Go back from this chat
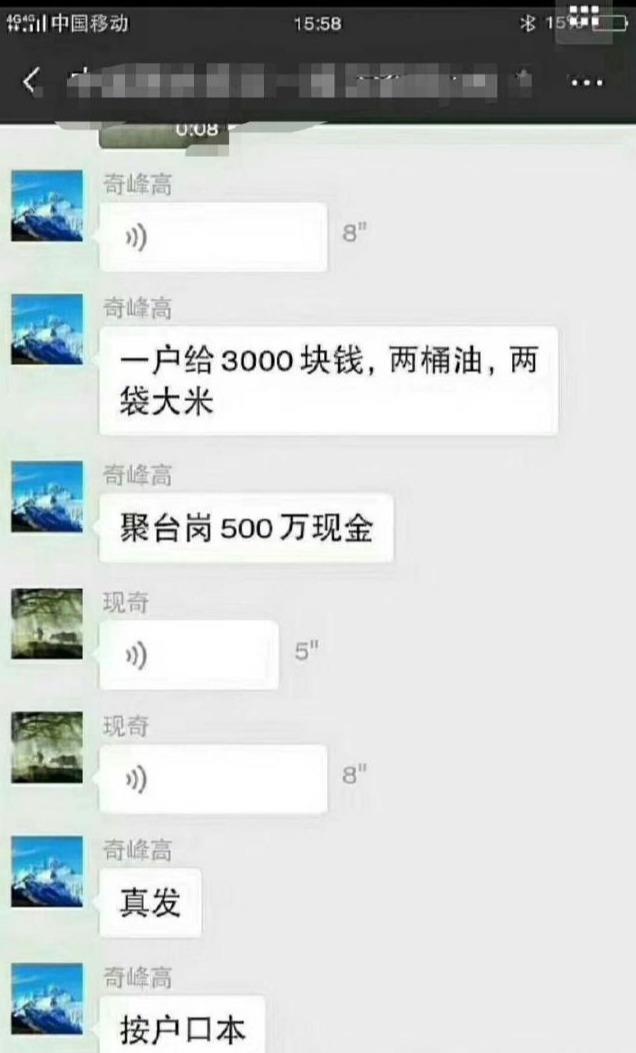The height and width of the screenshot is (1053, 636). (31, 82)
